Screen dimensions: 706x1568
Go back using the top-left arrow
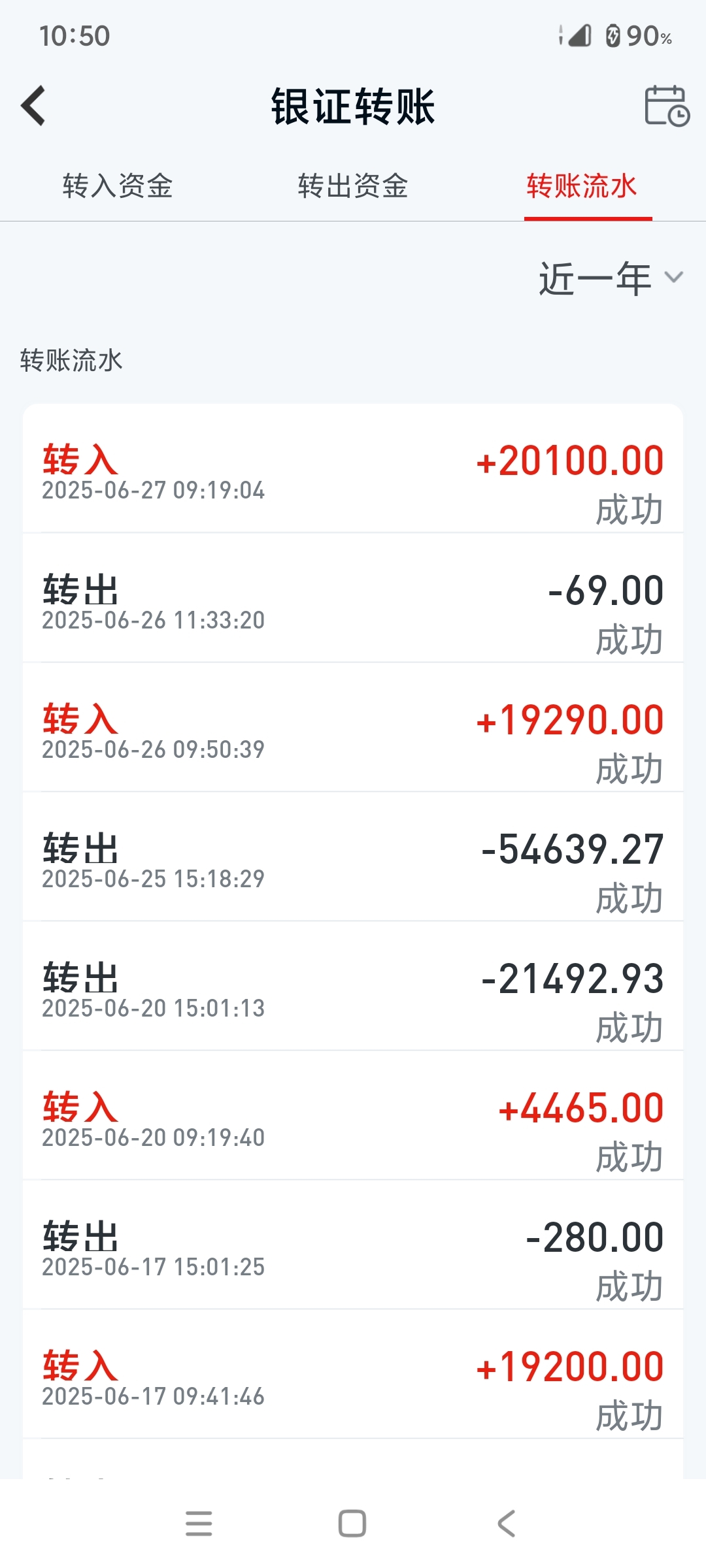(x=33, y=105)
